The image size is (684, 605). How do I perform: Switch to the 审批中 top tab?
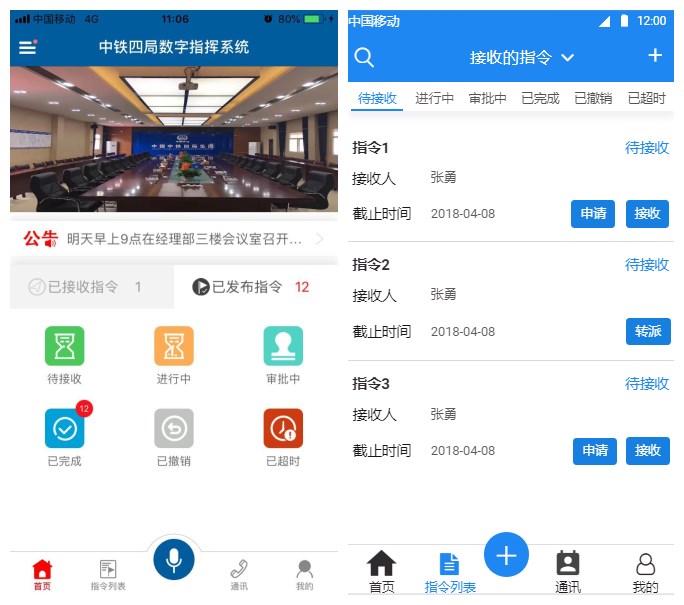pyautogui.click(x=487, y=98)
